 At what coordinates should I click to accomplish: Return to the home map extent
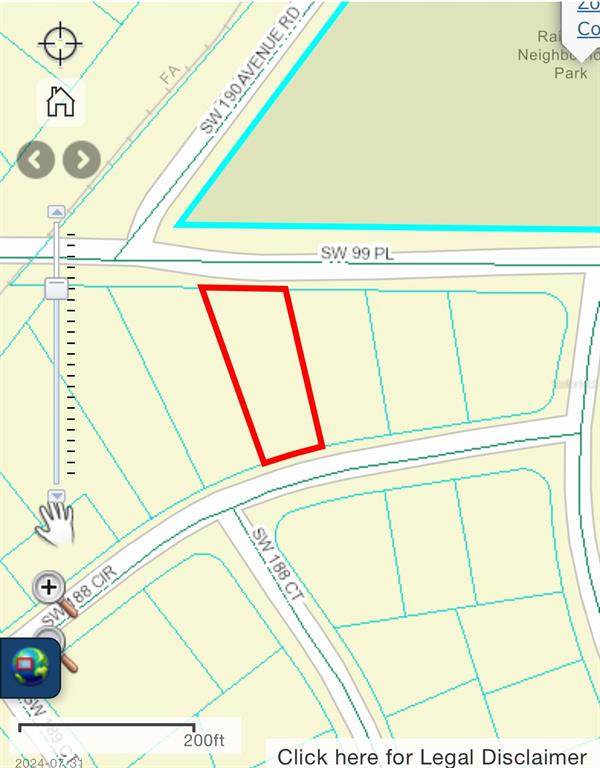[x=60, y=101]
